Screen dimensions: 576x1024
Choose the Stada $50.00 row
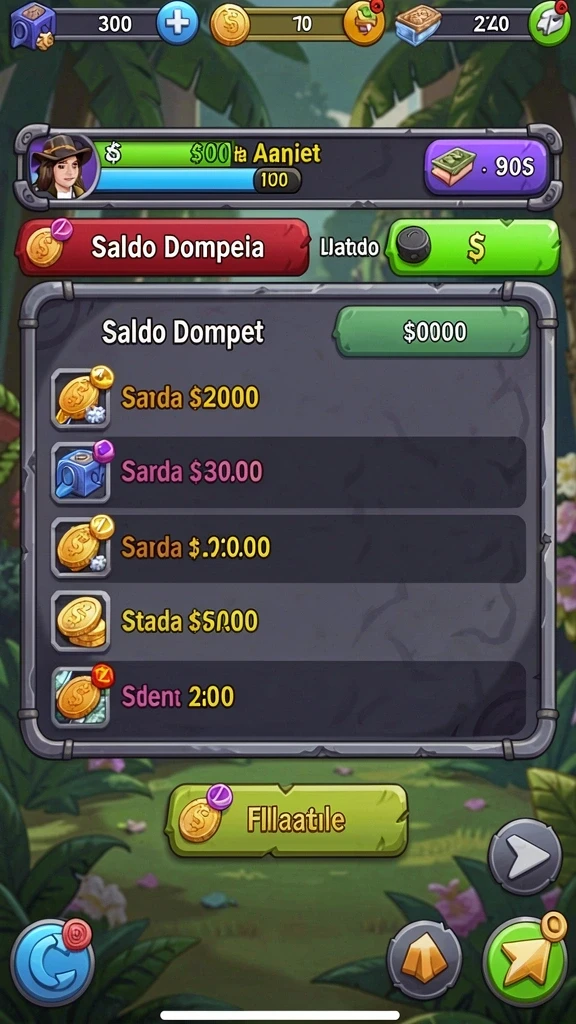(x=288, y=622)
